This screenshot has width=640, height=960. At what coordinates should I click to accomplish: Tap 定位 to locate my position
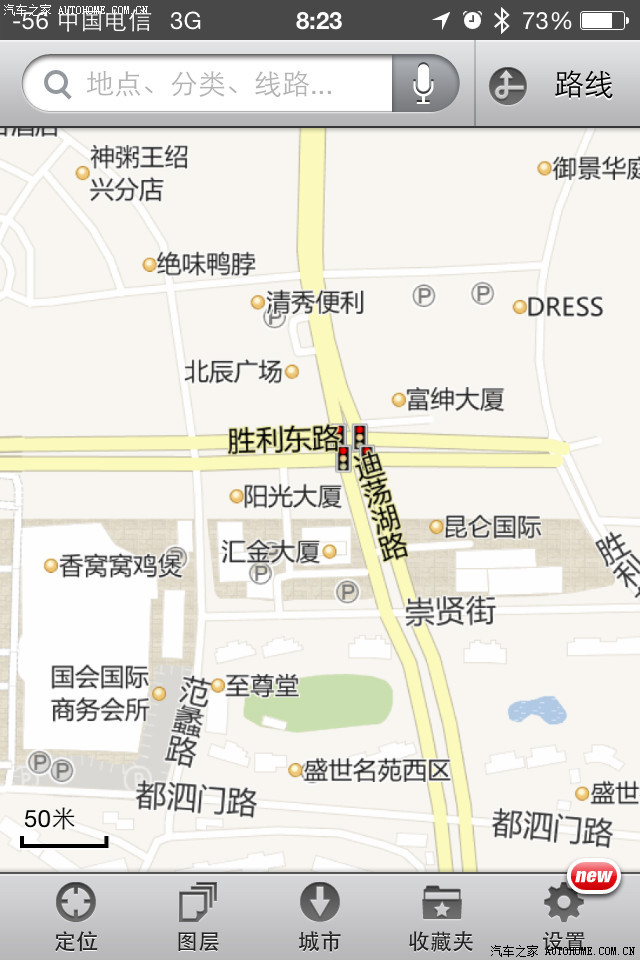click(x=76, y=915)
